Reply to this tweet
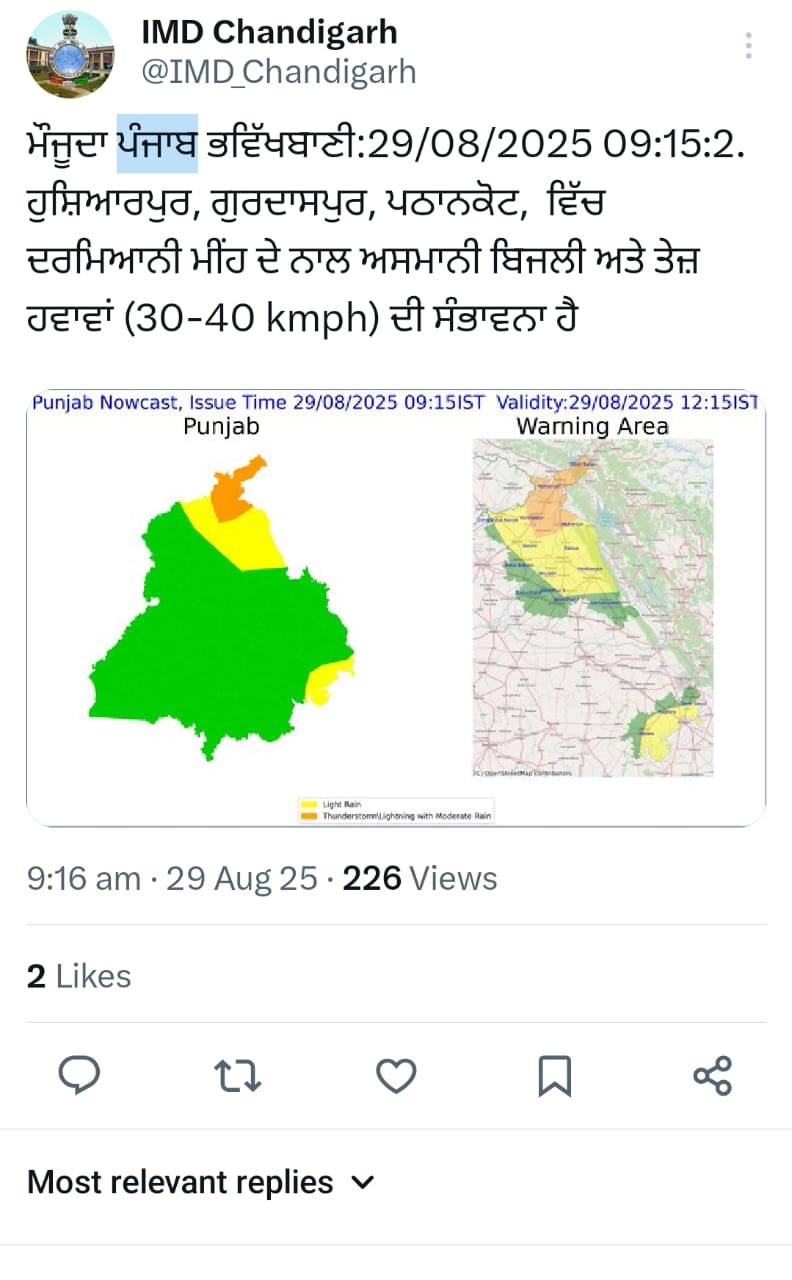Screen dimensions: 792x1280 [x=79, y=1075]
